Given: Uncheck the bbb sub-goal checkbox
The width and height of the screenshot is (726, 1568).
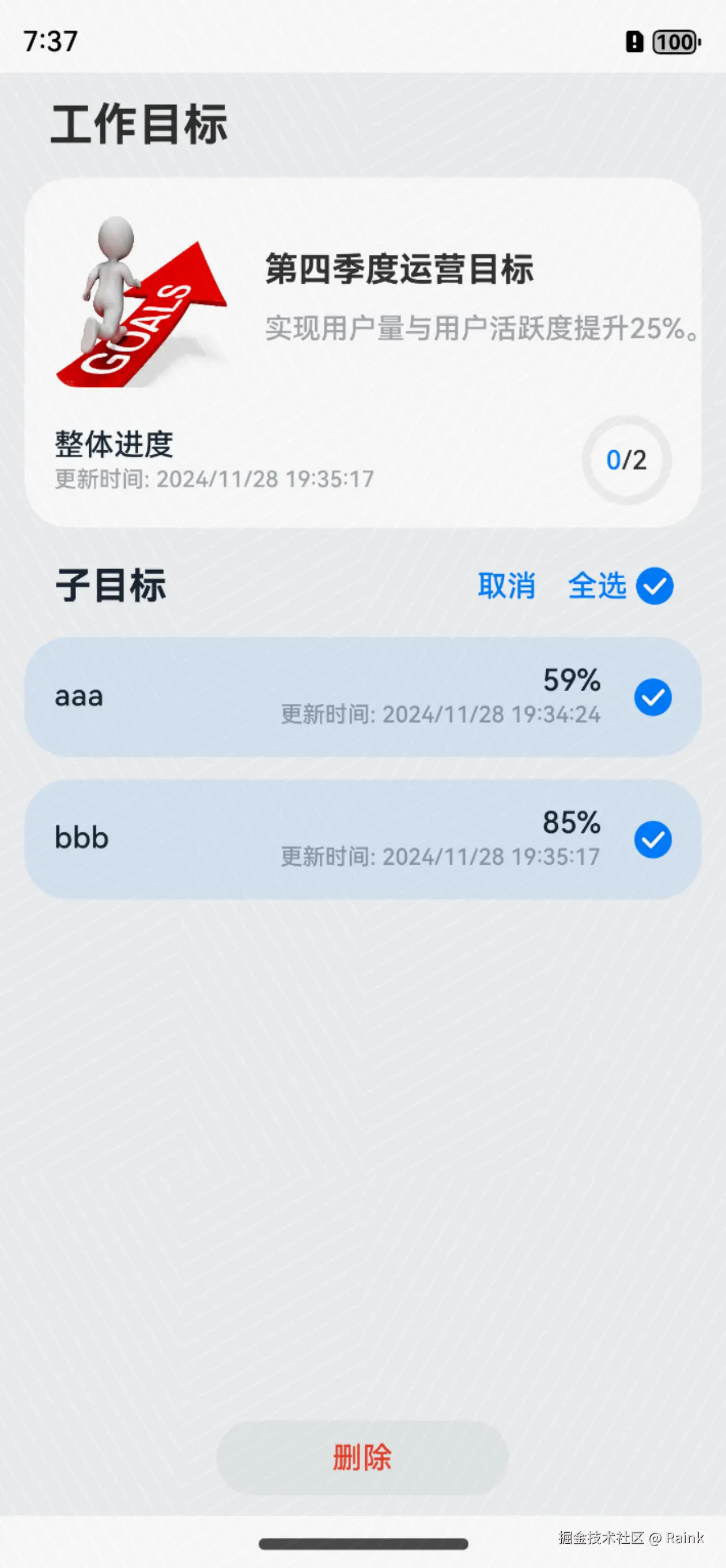Looking at the screenshot, I should pos(652,839).
